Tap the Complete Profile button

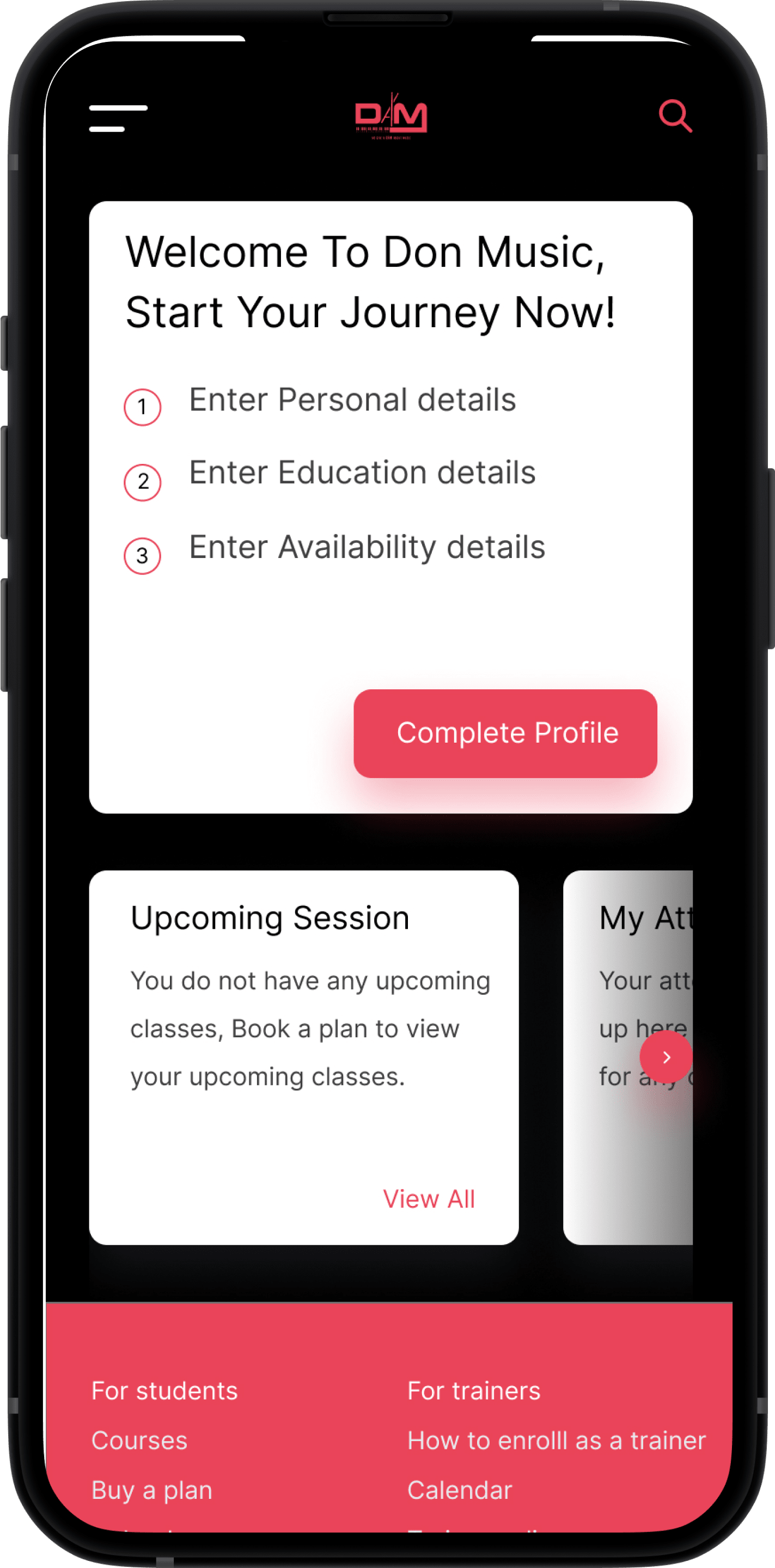[x=505, y=733]
